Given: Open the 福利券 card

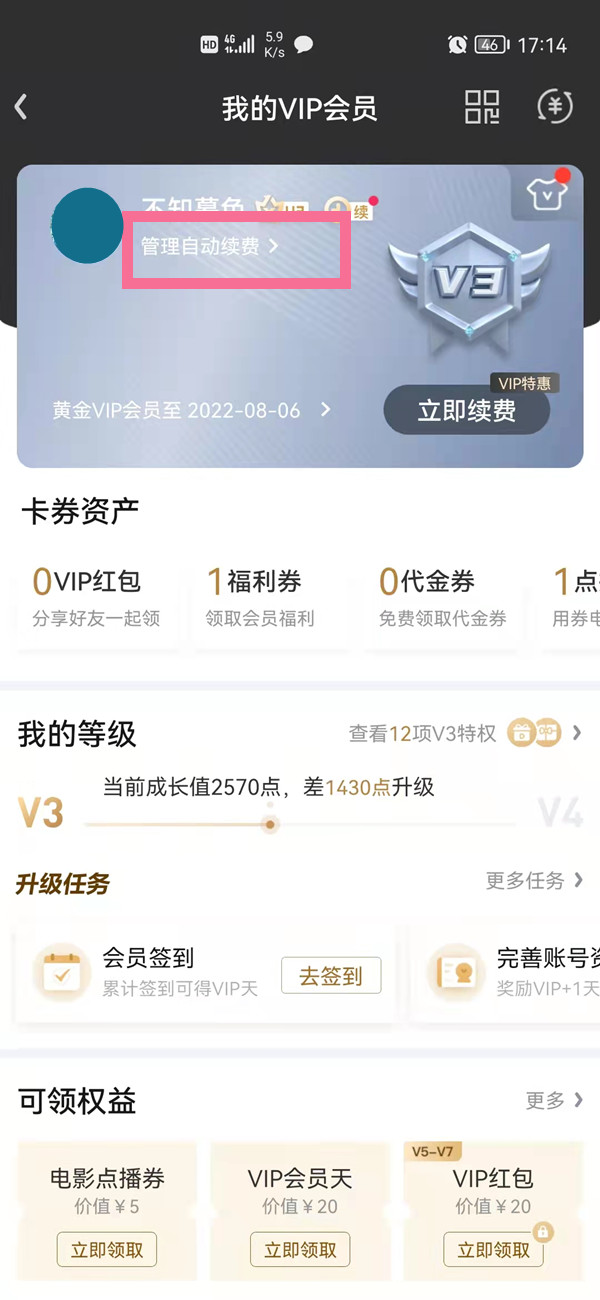Looking at the screenshot, I should tap(262, 597).
